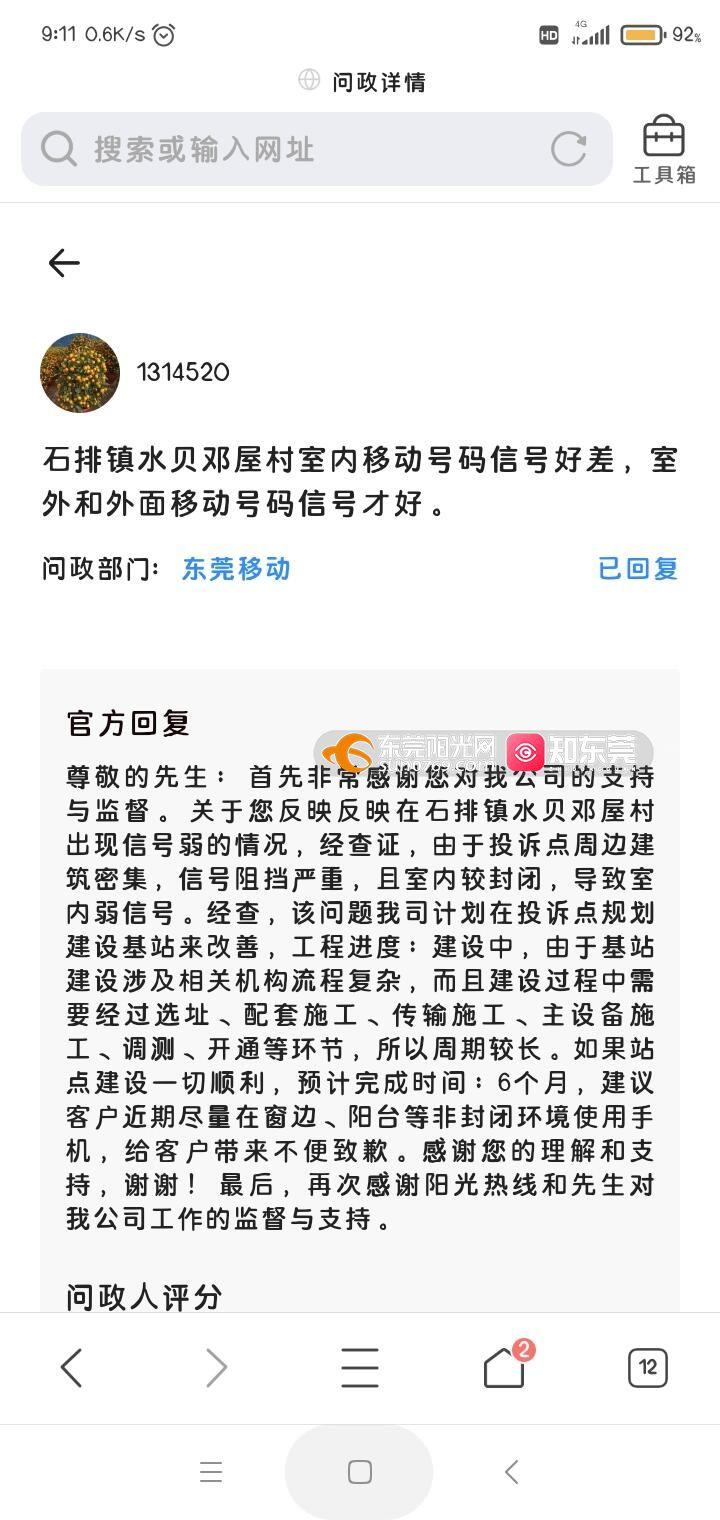This screenshot has height=1520, width=720.
Task: Navigate to the previous page in the browser bar
Action: click(71, 1367)
